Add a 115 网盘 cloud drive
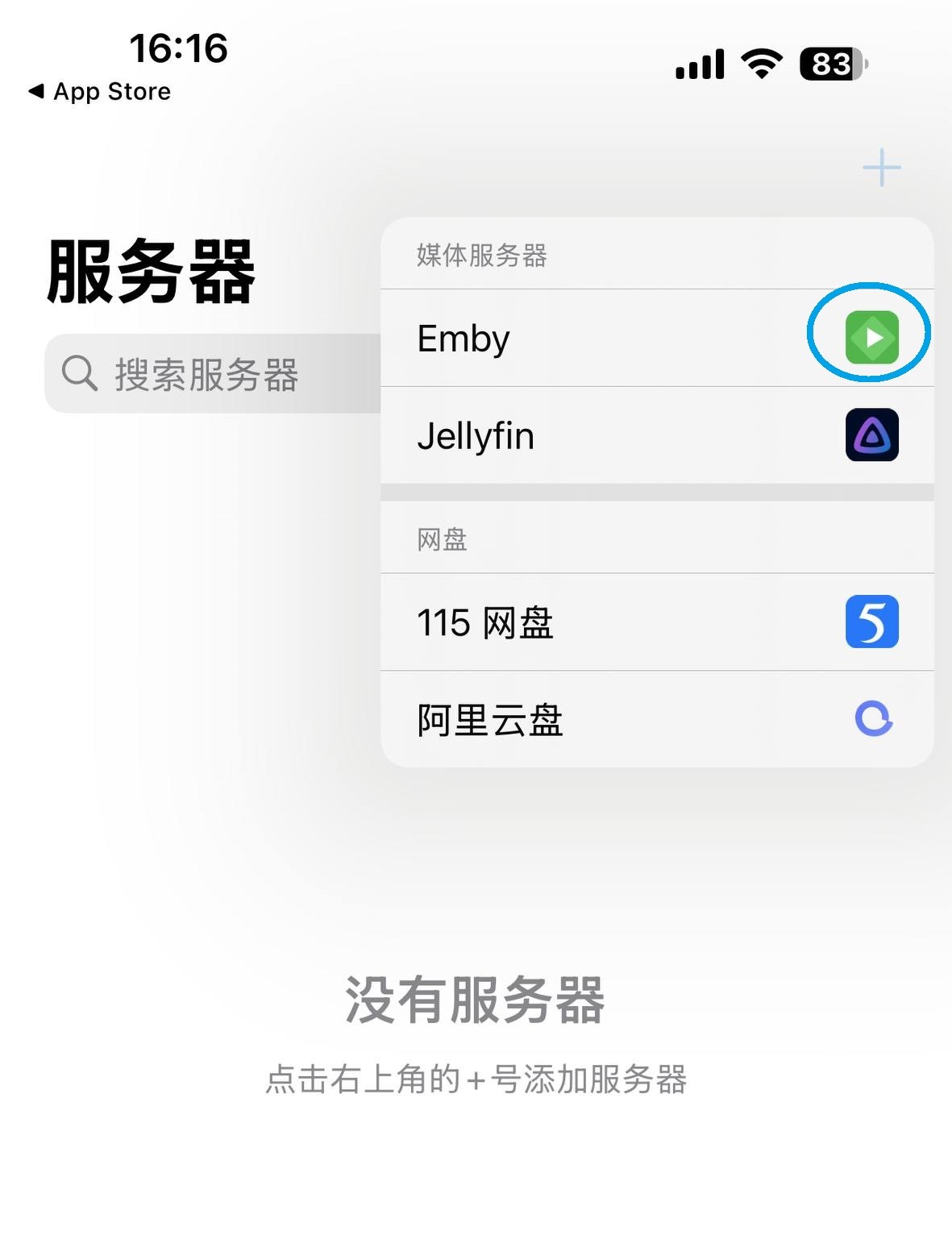This screenshot has height=1256, width=952. (656, 622)
